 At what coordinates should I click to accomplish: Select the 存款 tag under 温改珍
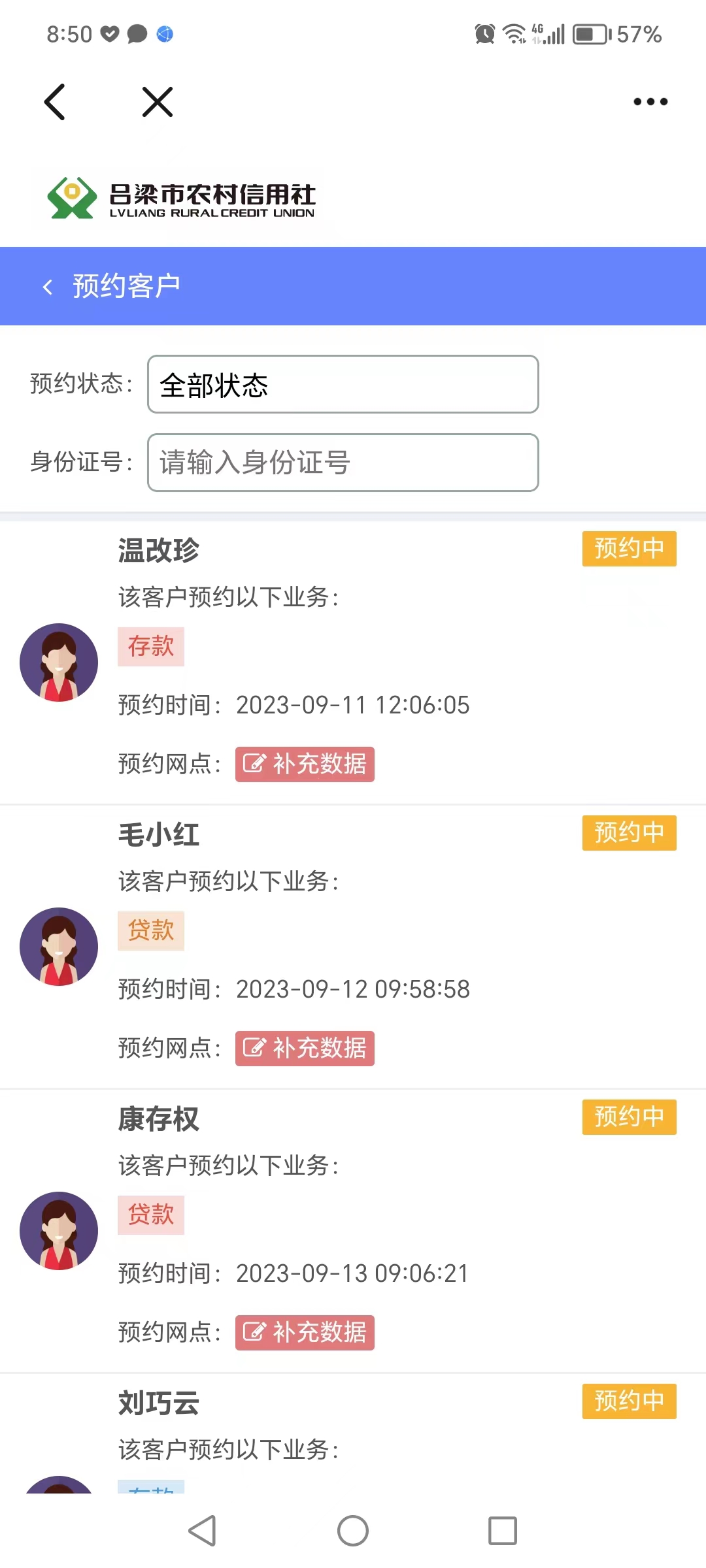pos(150,647)
